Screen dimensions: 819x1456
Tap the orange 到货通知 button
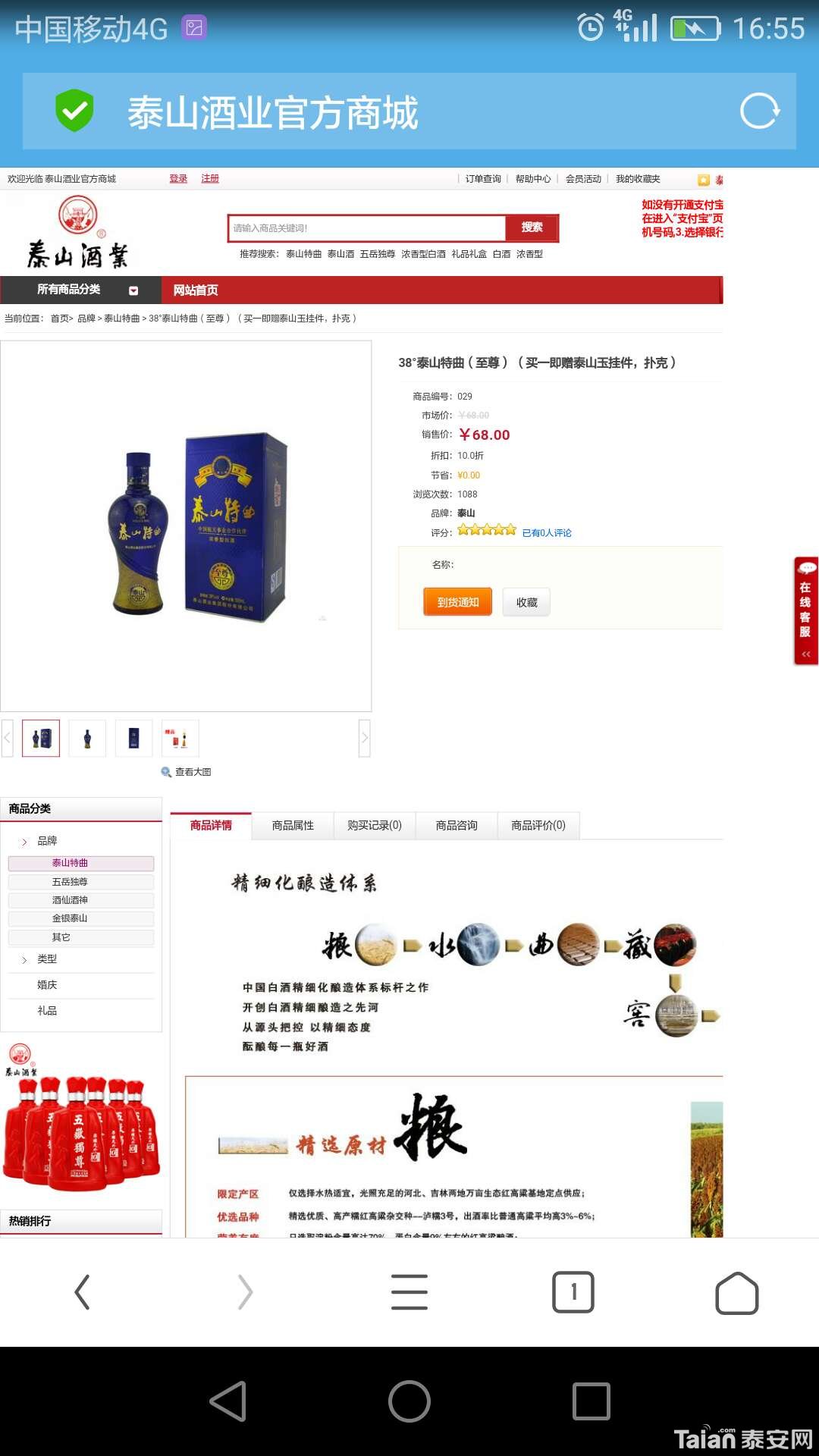tap(458, 602)
